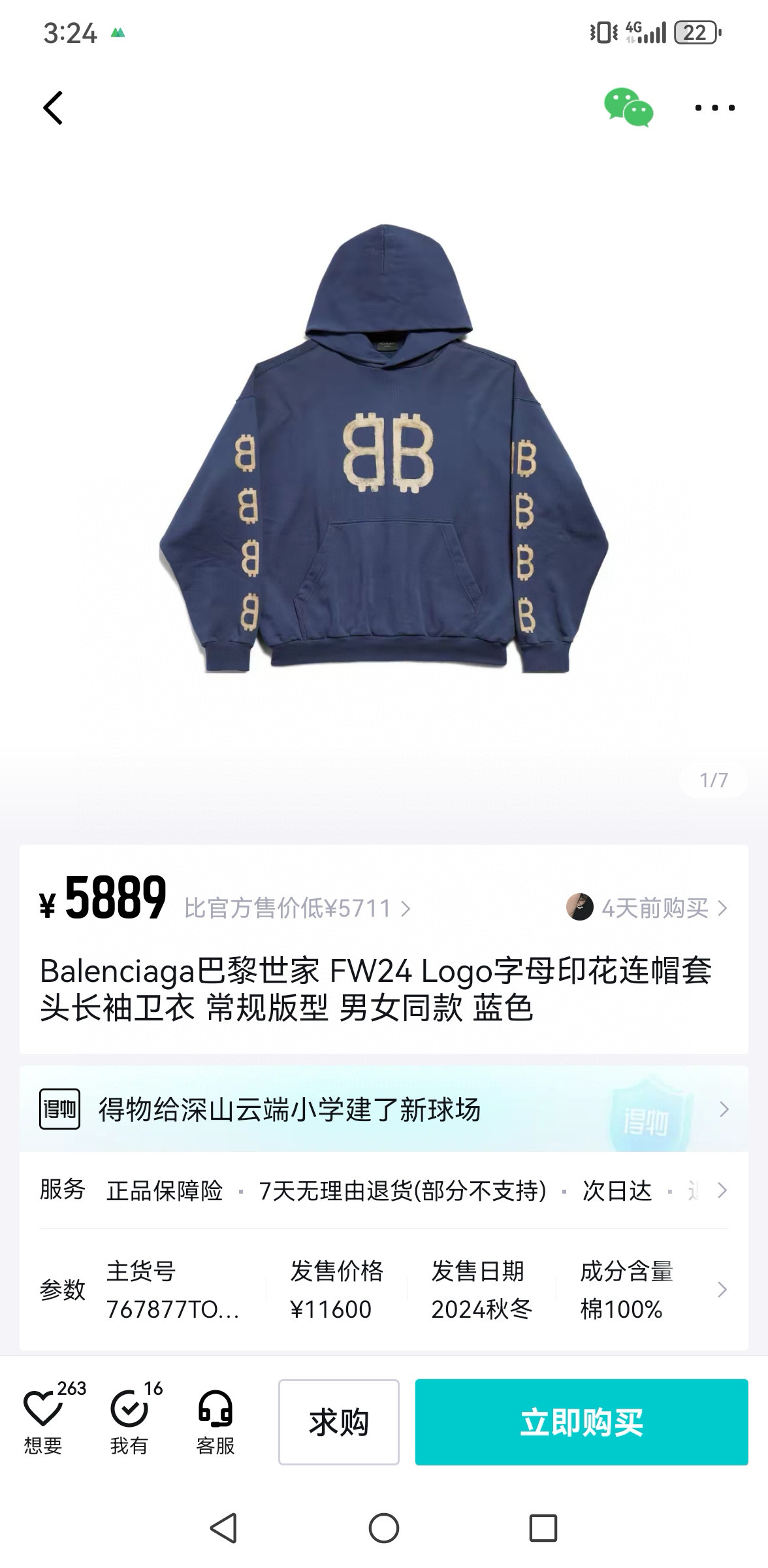The image size is (768, 1568).
Task: Go back using the top-left arrow
Action: pos(54,108)
